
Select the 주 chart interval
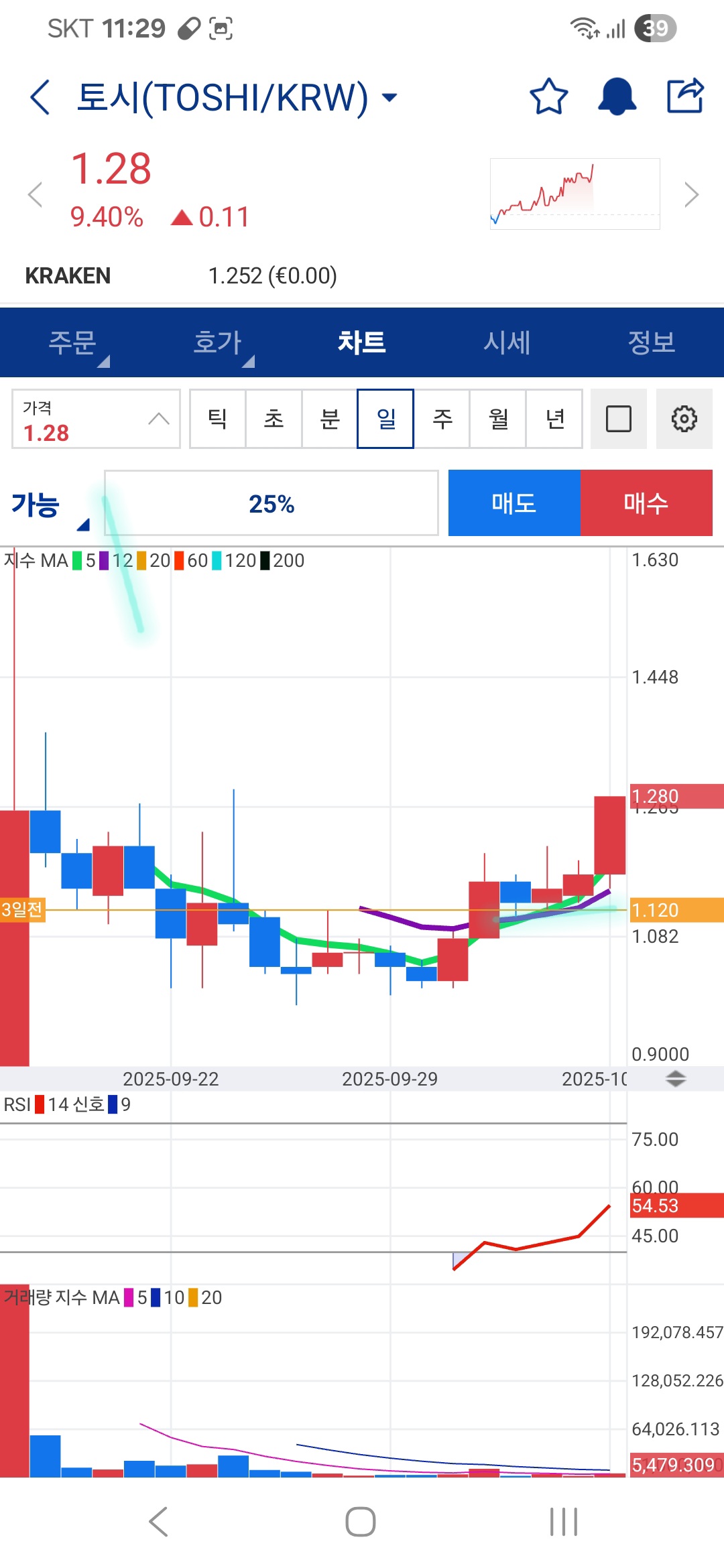coord(442,419)
